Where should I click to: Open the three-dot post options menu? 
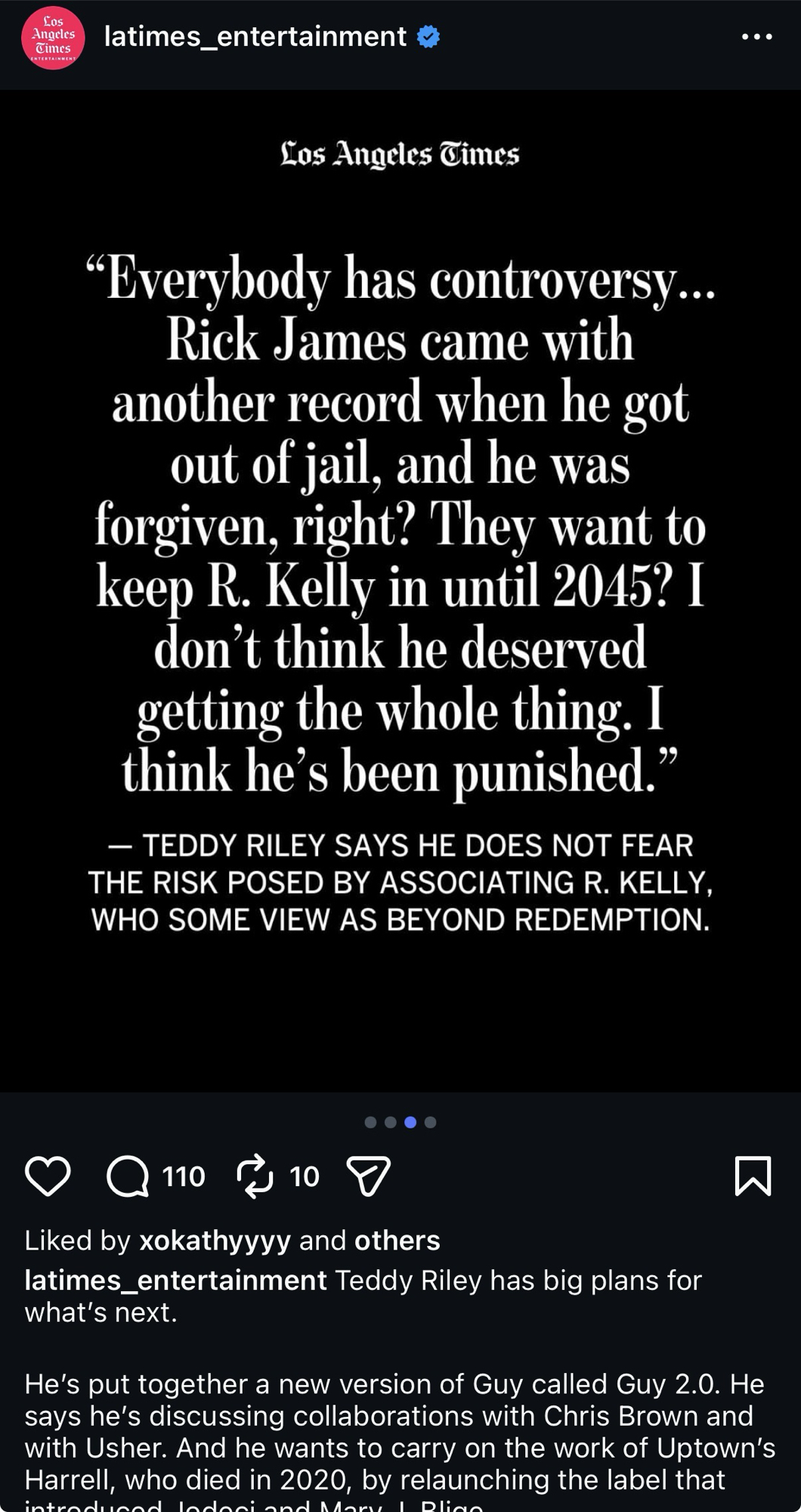pyautogui.click(x=756, y=36)
